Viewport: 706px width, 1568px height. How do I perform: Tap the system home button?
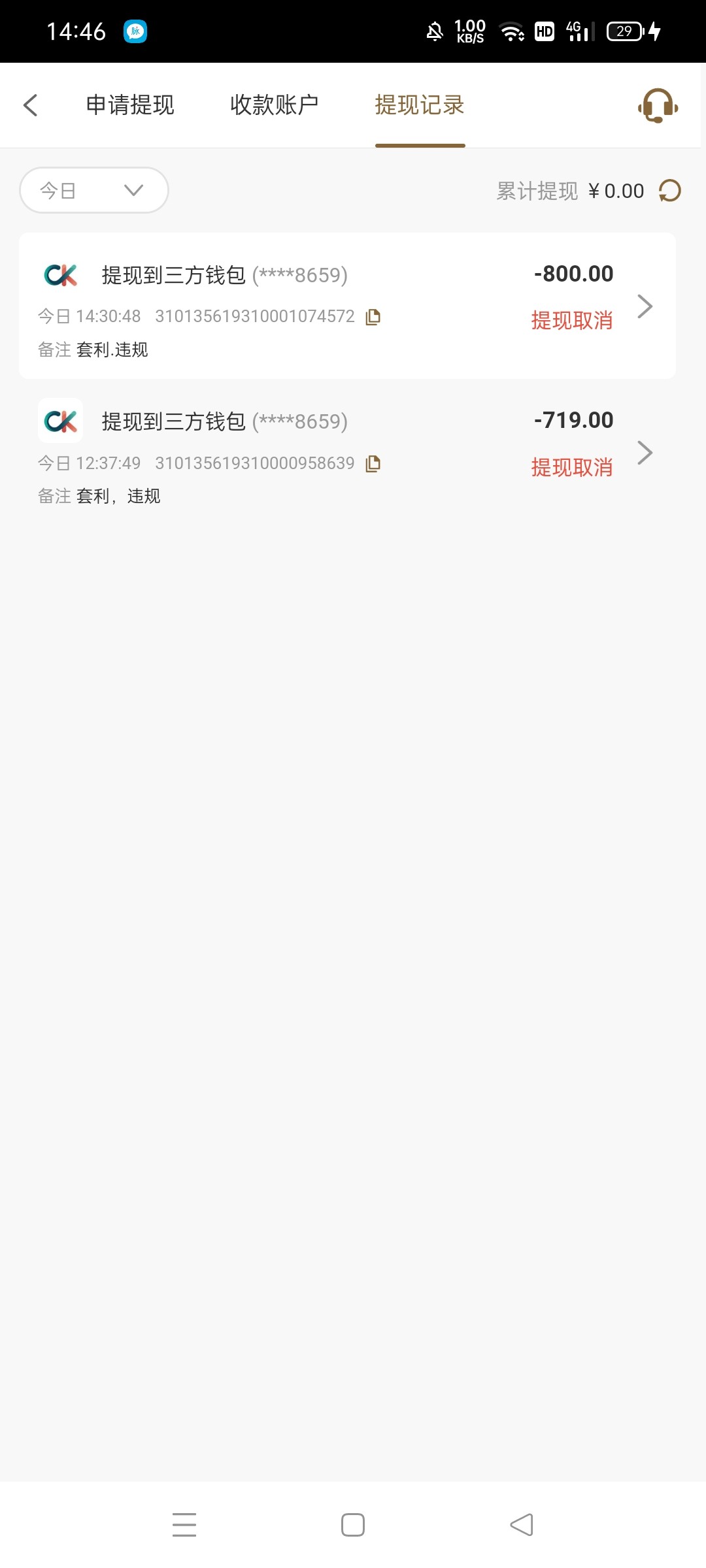click(x=353, y=1525)
